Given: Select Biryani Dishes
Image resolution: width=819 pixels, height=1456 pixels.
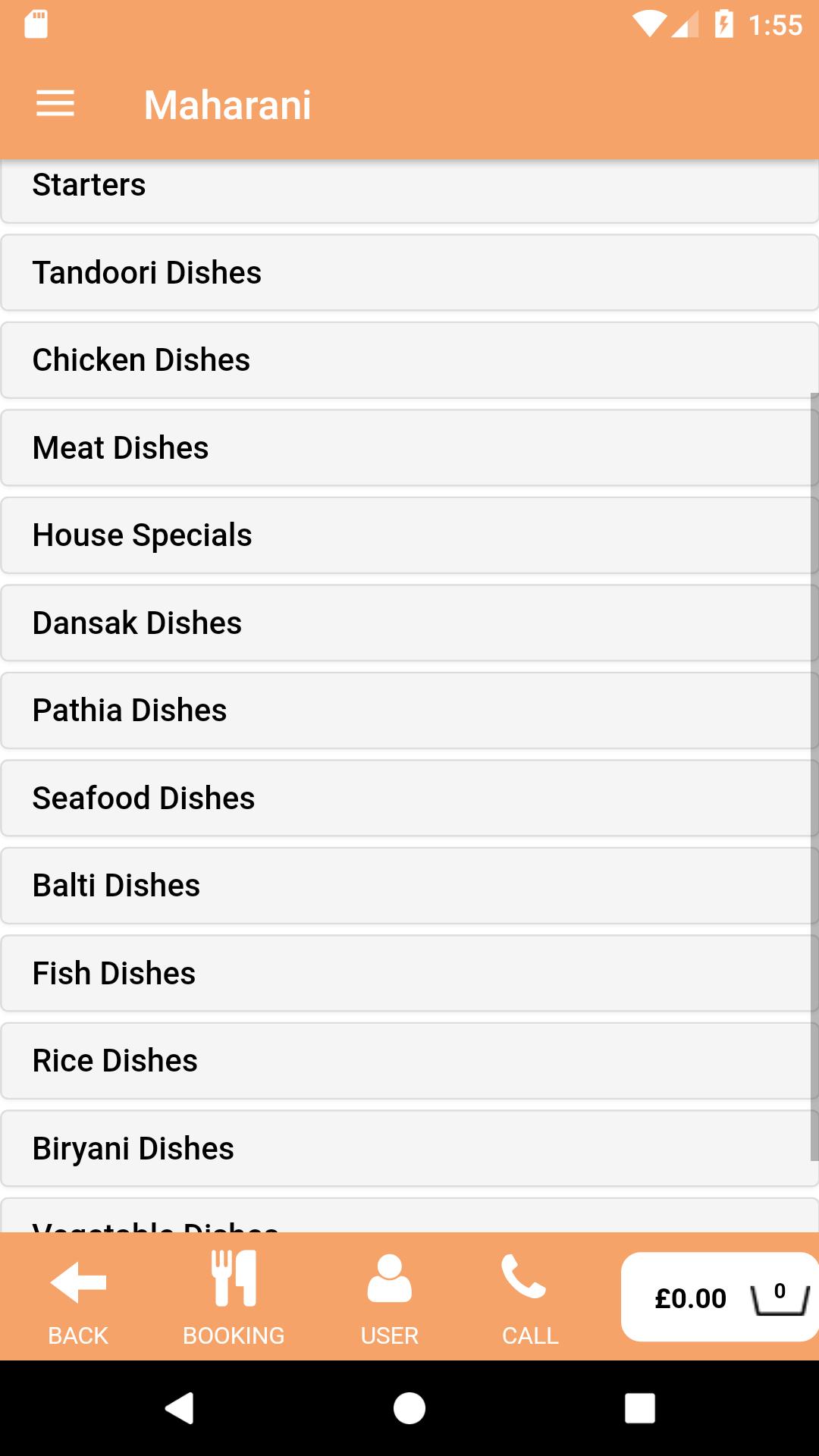Looking at the screenshot, I should [409, 1148].
